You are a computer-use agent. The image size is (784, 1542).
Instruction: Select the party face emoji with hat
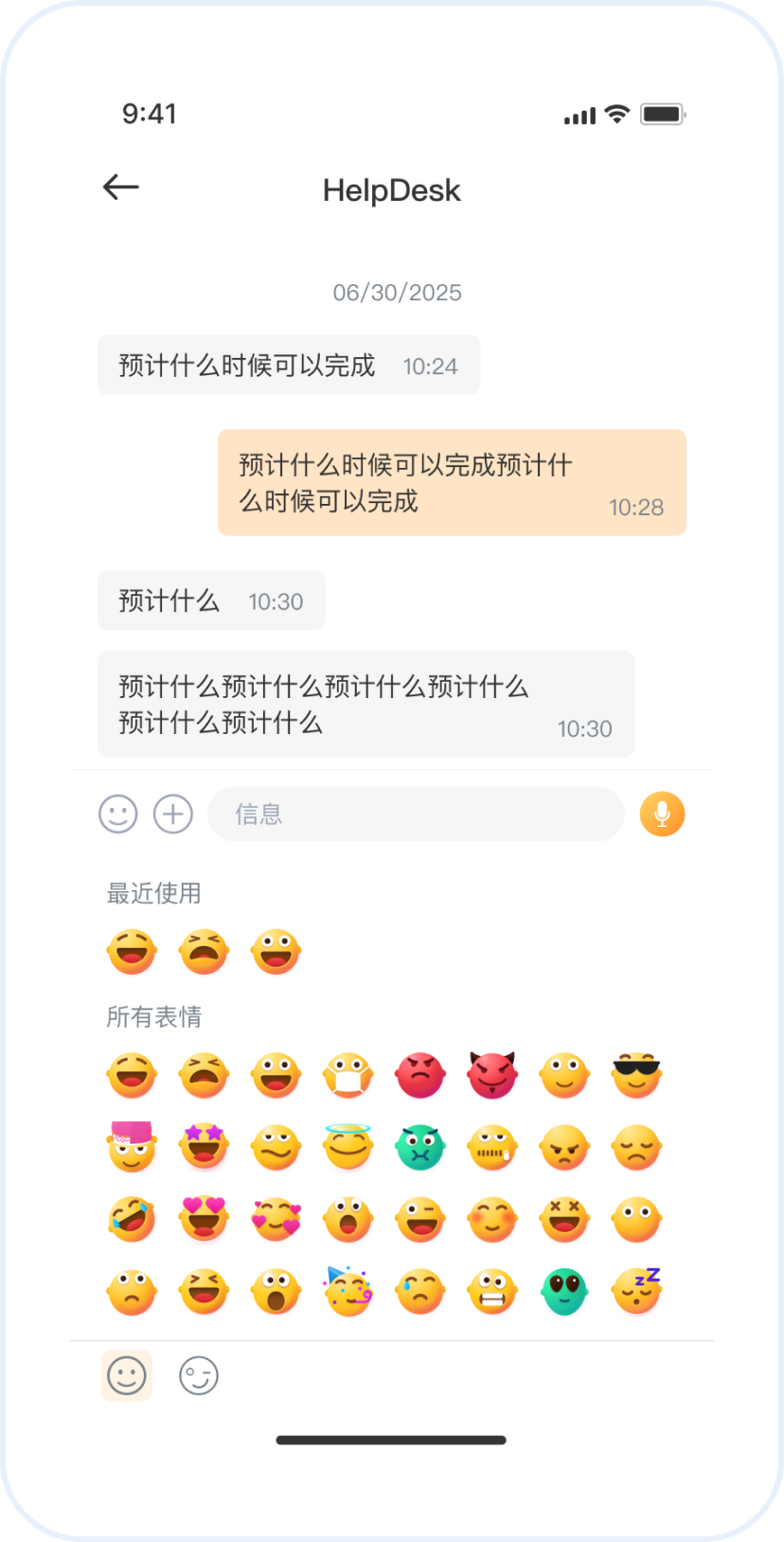[x=348, y=1290]
